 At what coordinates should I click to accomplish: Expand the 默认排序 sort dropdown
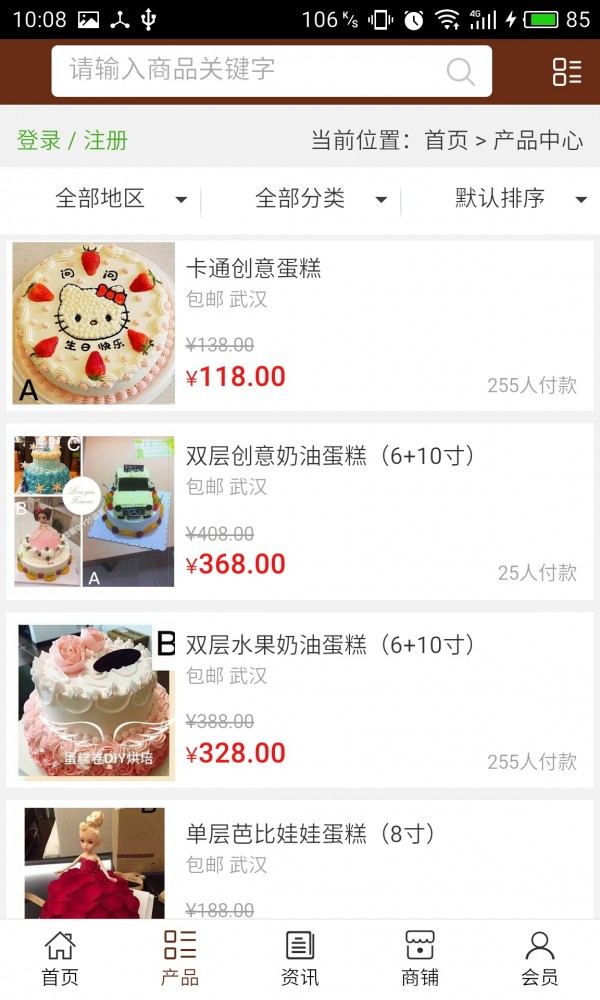coord(520,199)
